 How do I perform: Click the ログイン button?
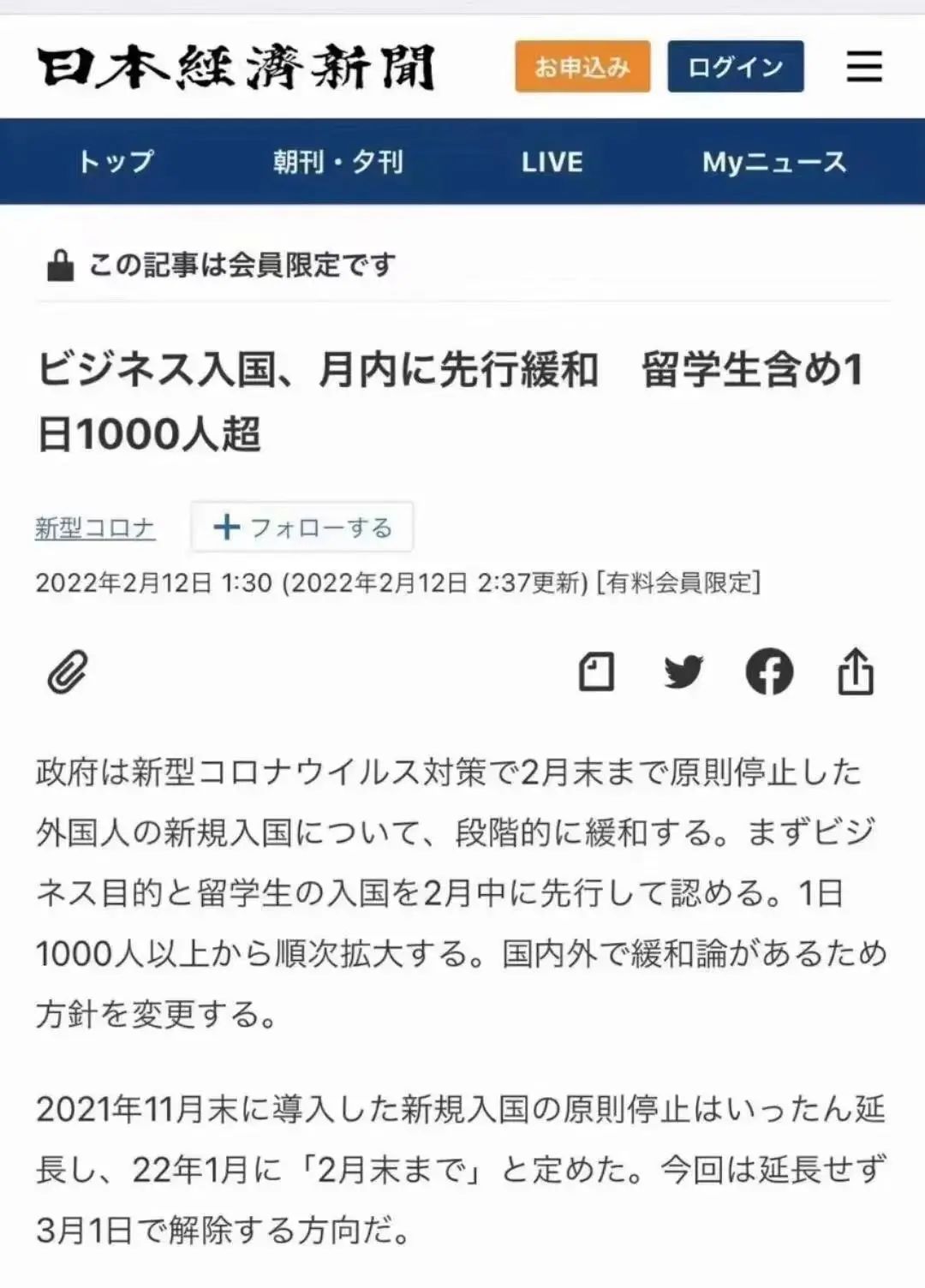pos(735,66)
